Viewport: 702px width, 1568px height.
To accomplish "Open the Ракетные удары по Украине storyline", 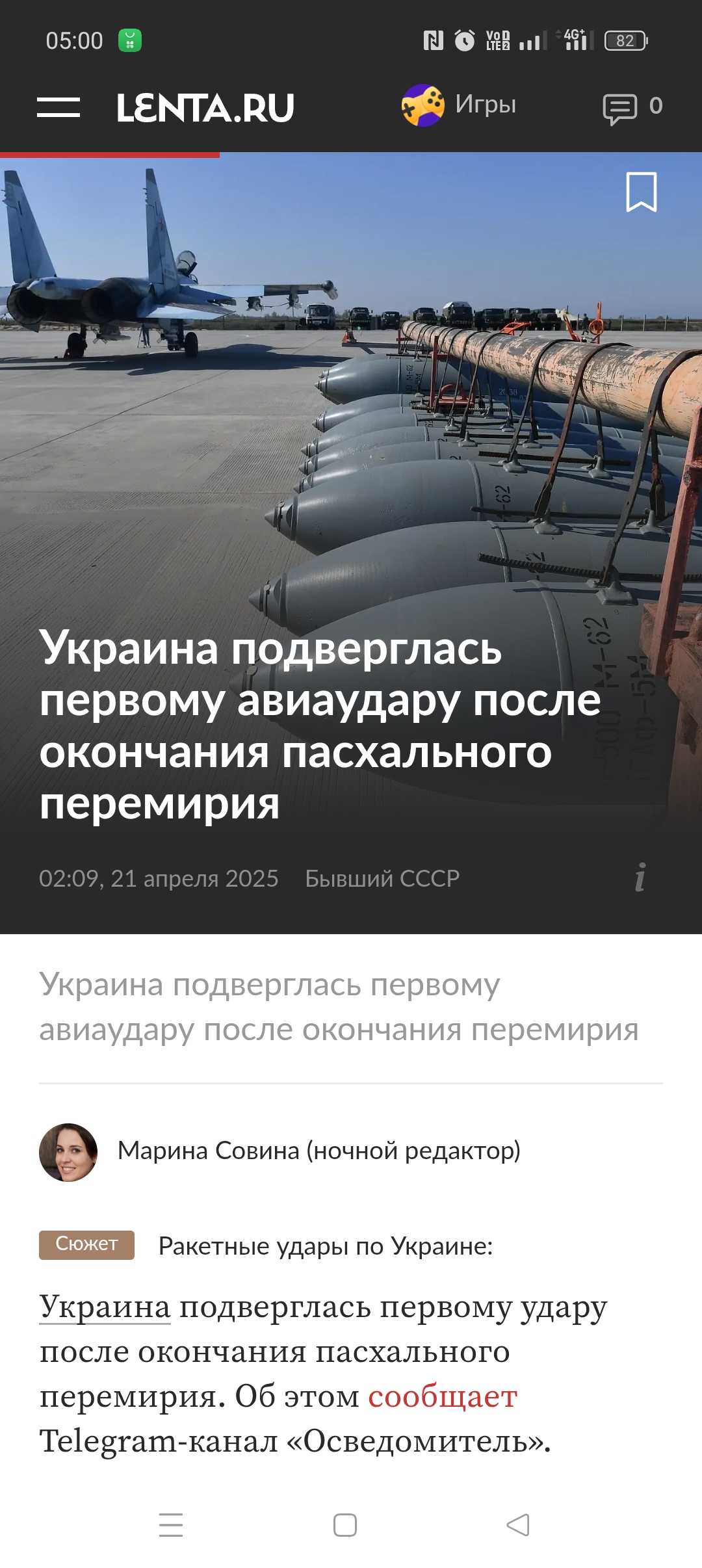I will click(x=325, y=1246).
